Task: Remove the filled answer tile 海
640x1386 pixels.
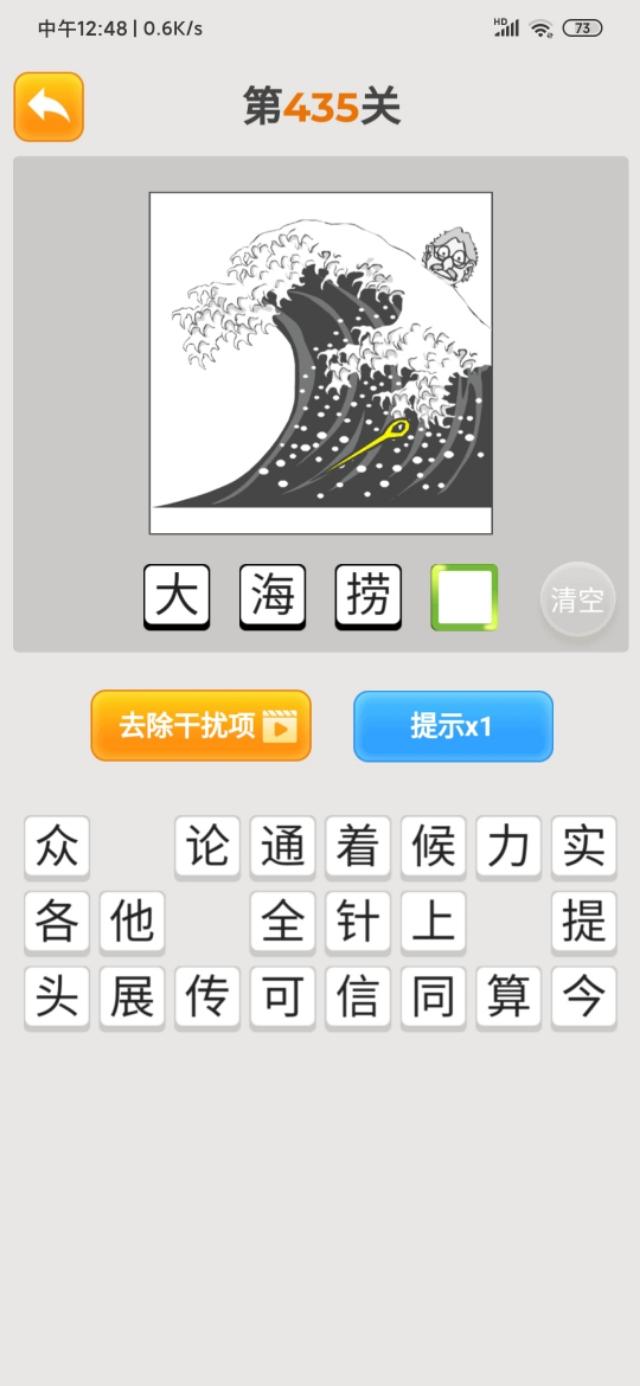Action: coord(272,596)
